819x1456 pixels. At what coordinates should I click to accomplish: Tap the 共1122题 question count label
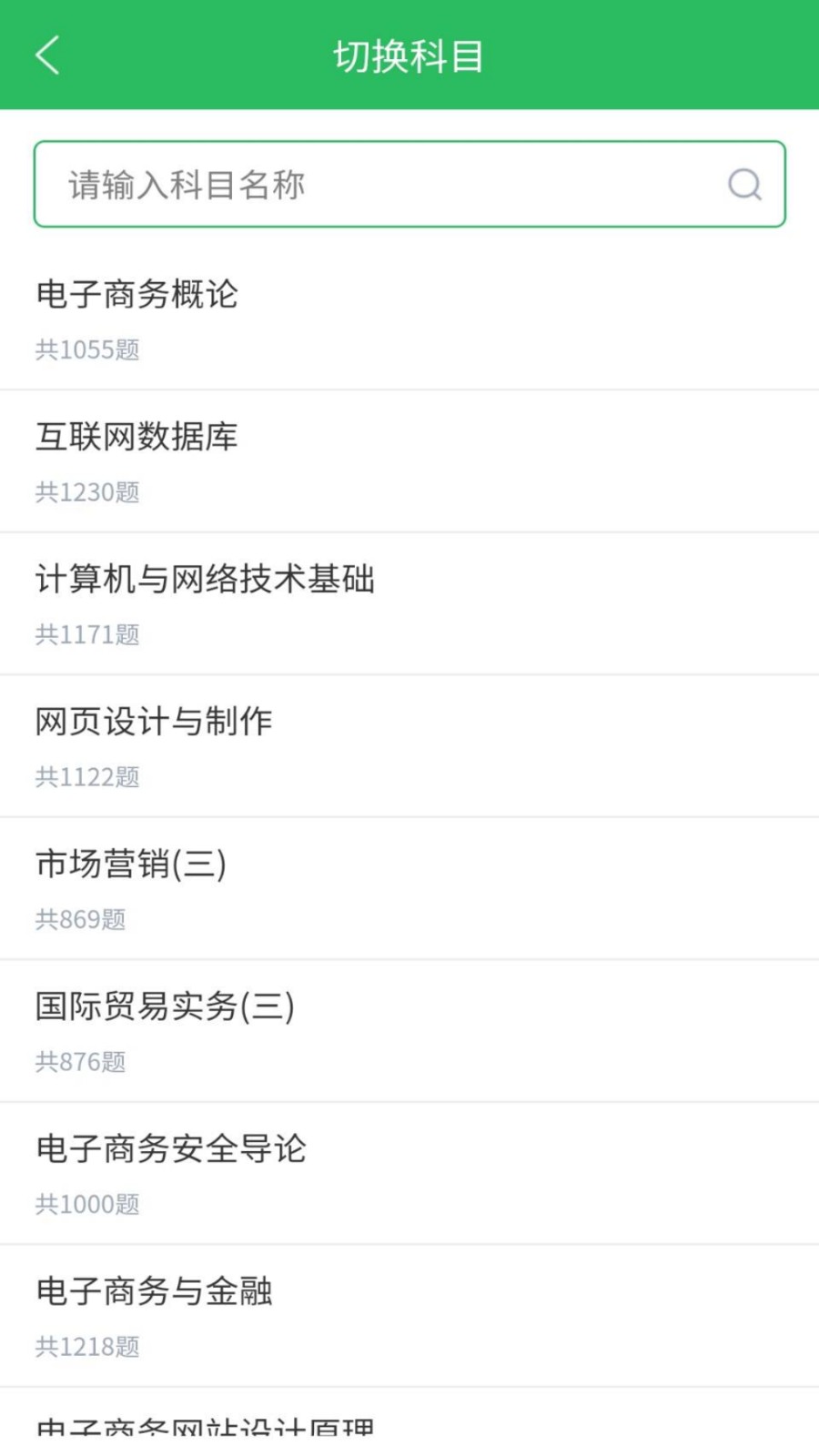click(x=87, y=776)
